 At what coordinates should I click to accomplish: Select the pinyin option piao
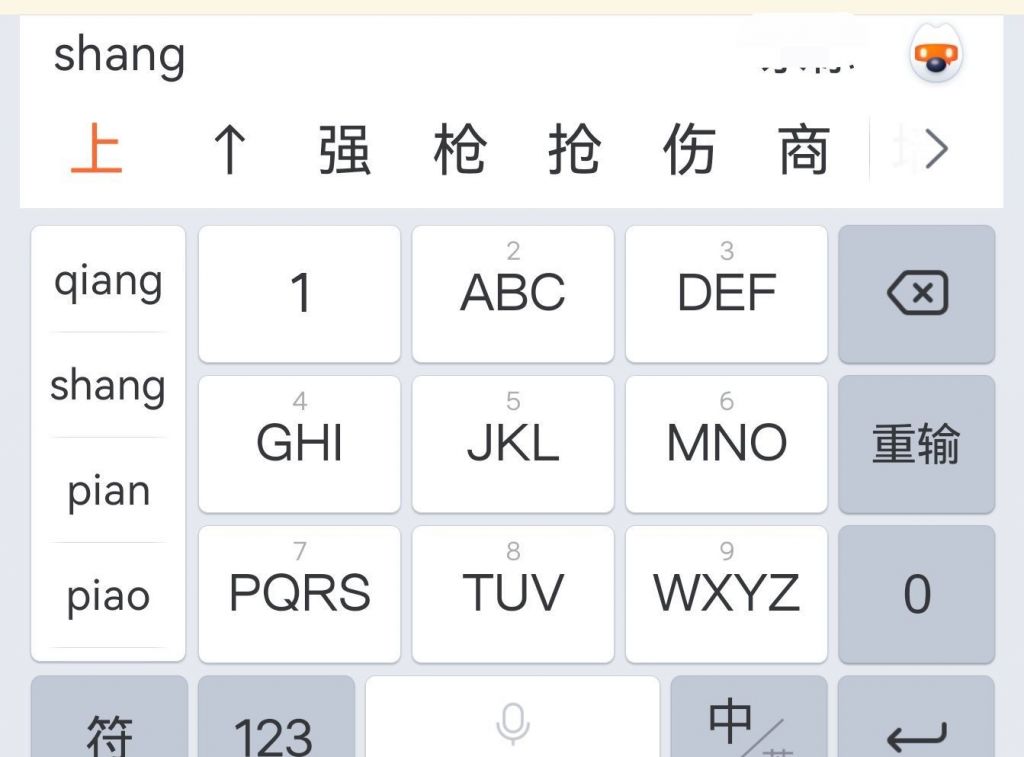coord(108,596)
